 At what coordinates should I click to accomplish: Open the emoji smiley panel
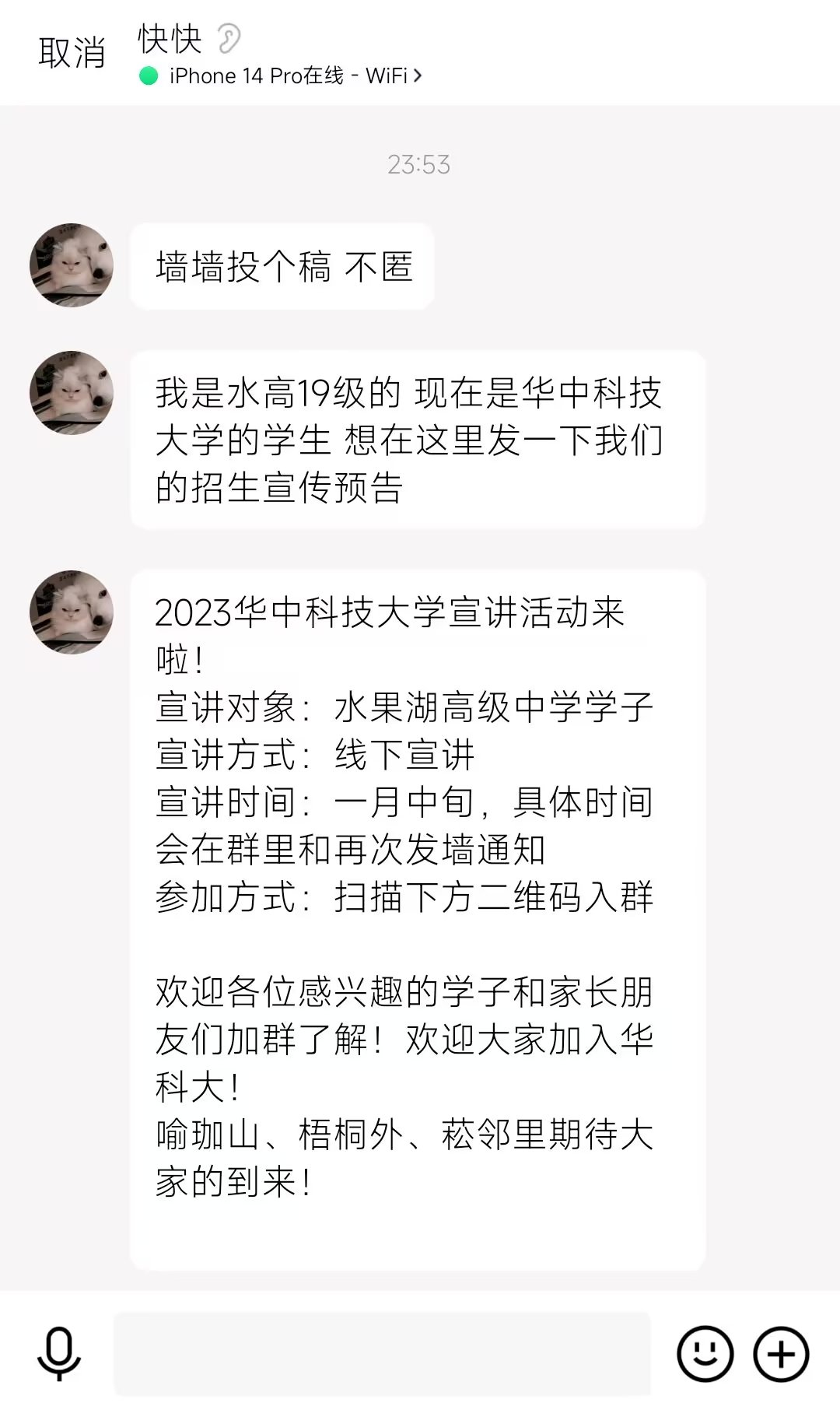[705, 1354]
